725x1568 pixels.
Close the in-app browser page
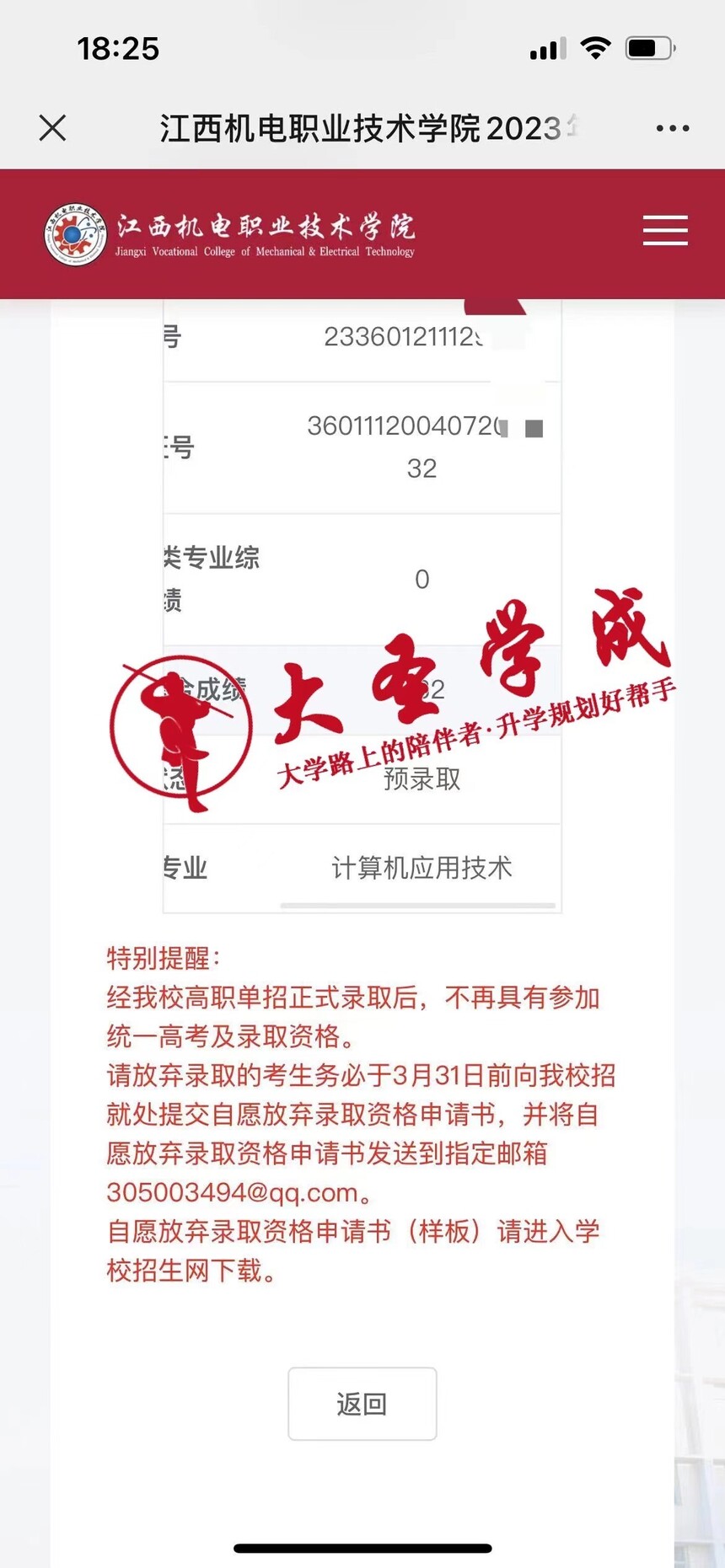click(x=52, y=128)
